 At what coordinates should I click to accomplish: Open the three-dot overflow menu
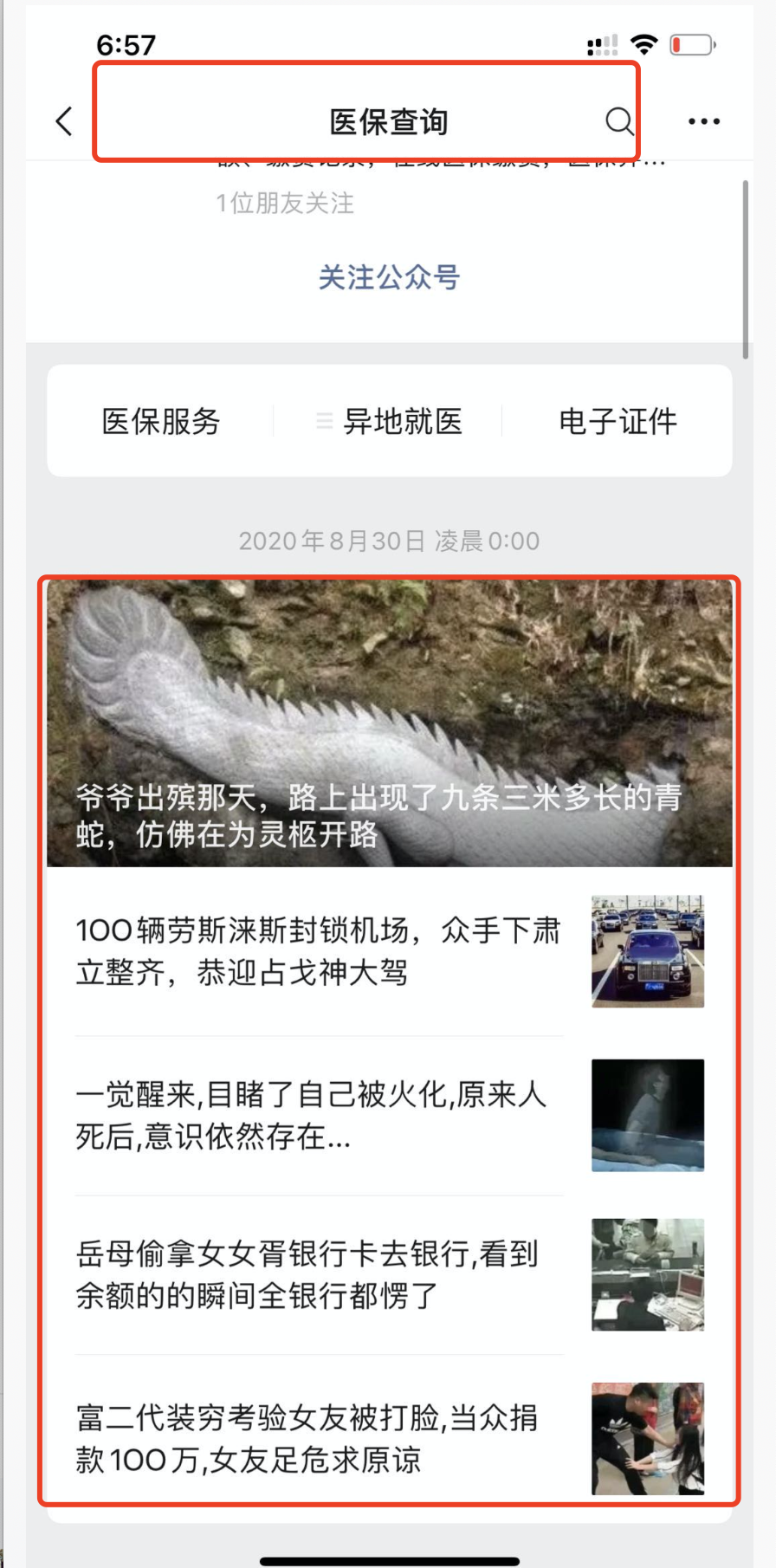(703, 121)
